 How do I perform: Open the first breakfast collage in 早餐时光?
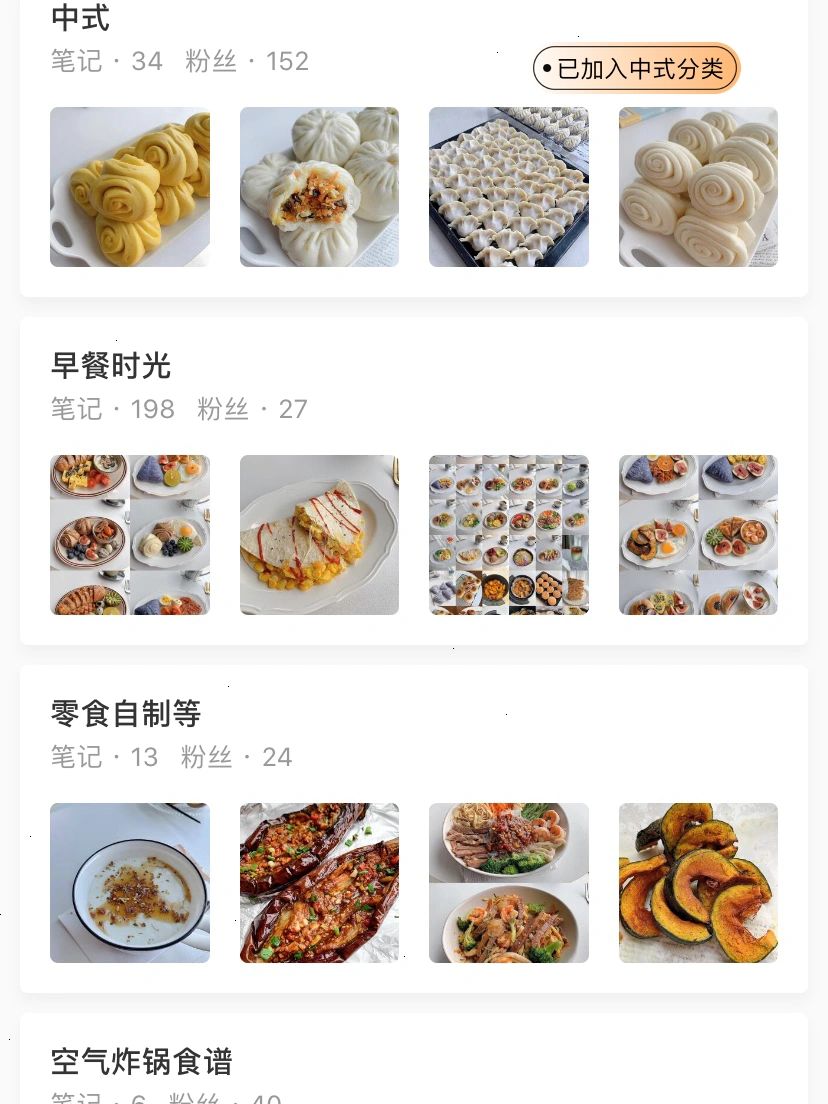pos(130,535)
